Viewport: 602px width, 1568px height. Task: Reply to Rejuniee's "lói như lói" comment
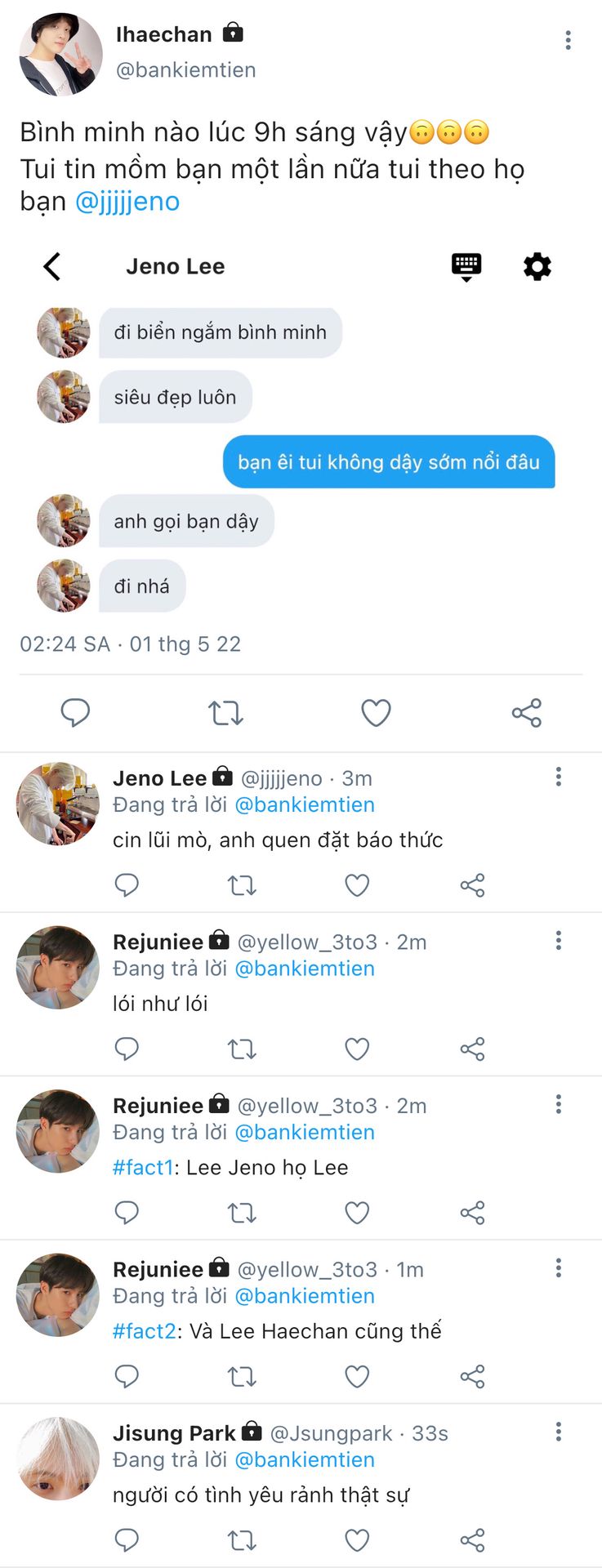pyautogui.click(x=127, y=1049)
